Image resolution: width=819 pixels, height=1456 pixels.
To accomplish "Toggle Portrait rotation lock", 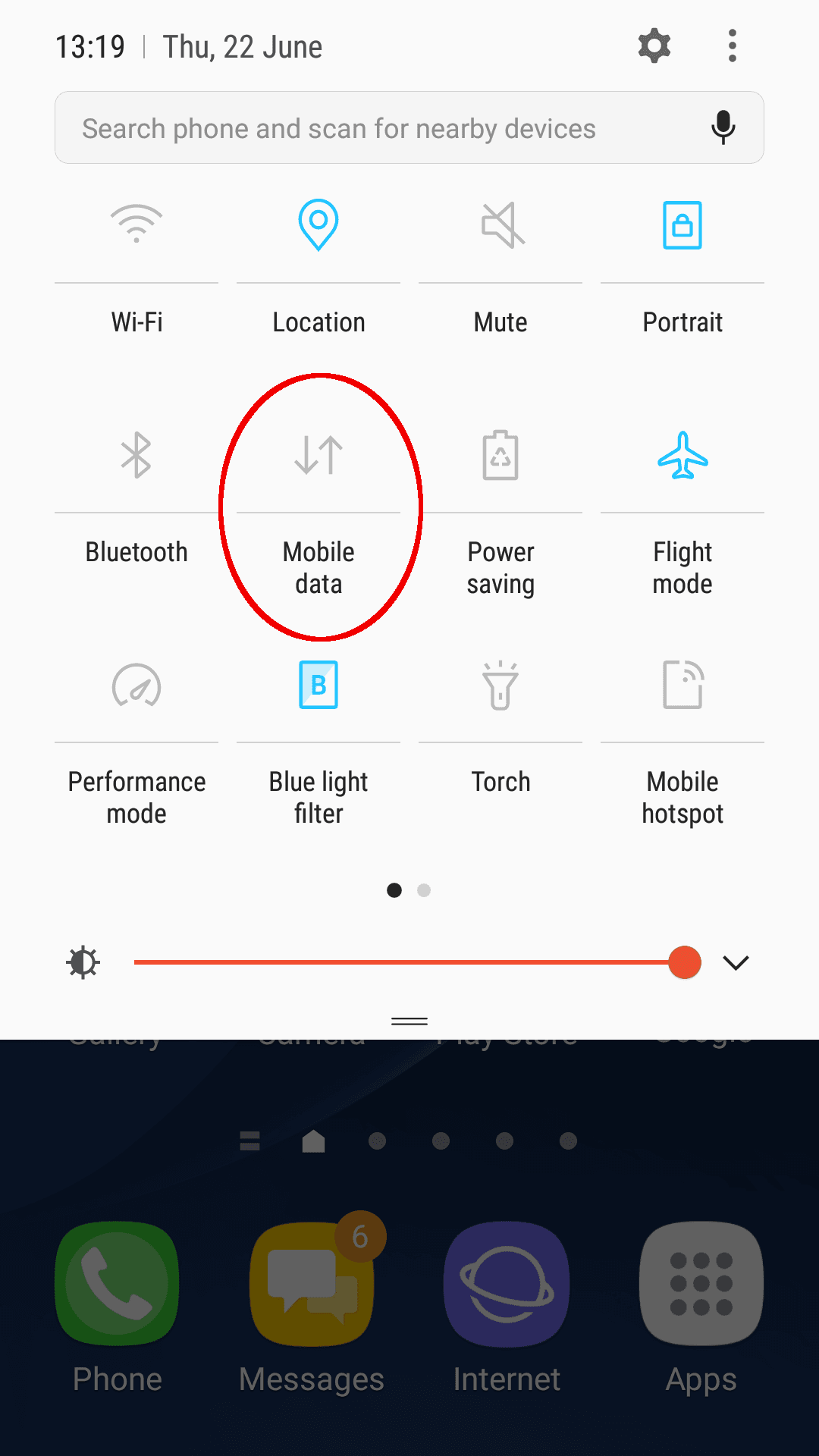I will (682, 224).
